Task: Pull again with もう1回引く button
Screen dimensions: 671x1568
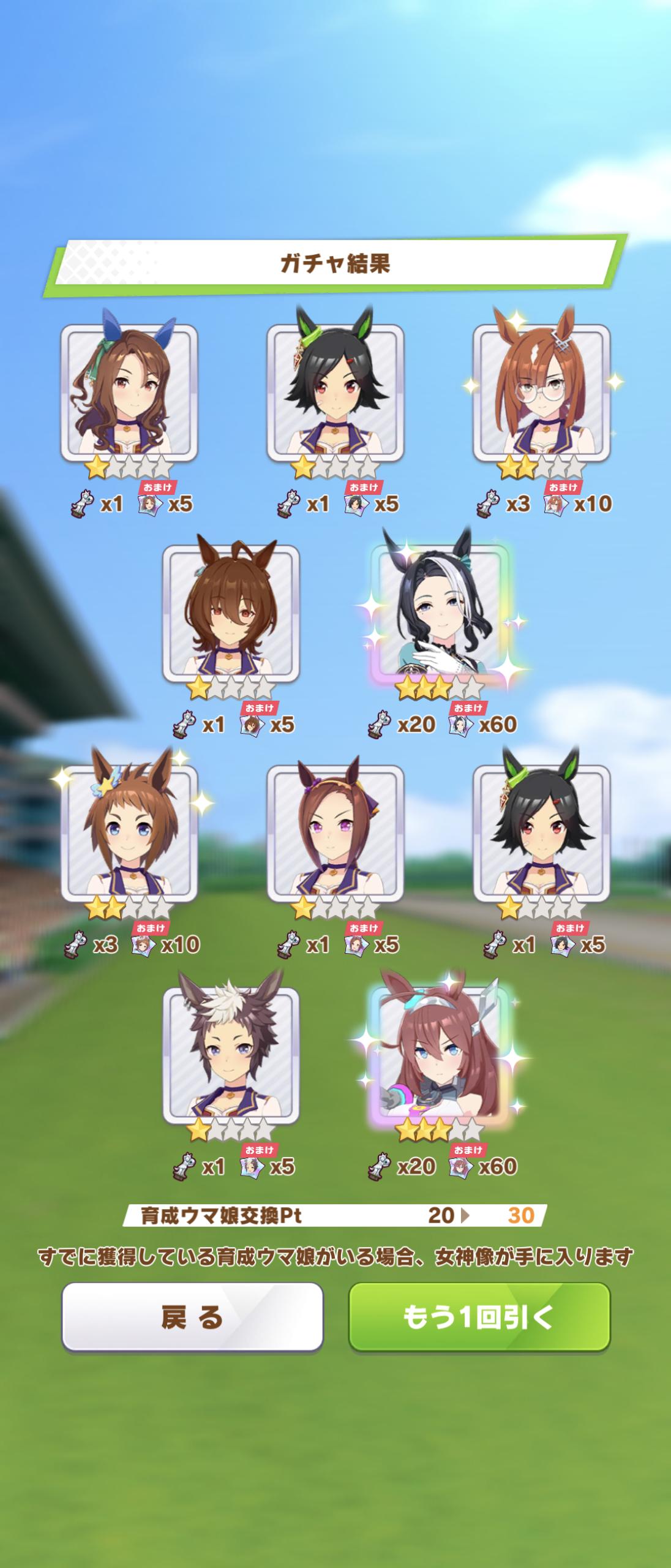Action: [479, 1316]
